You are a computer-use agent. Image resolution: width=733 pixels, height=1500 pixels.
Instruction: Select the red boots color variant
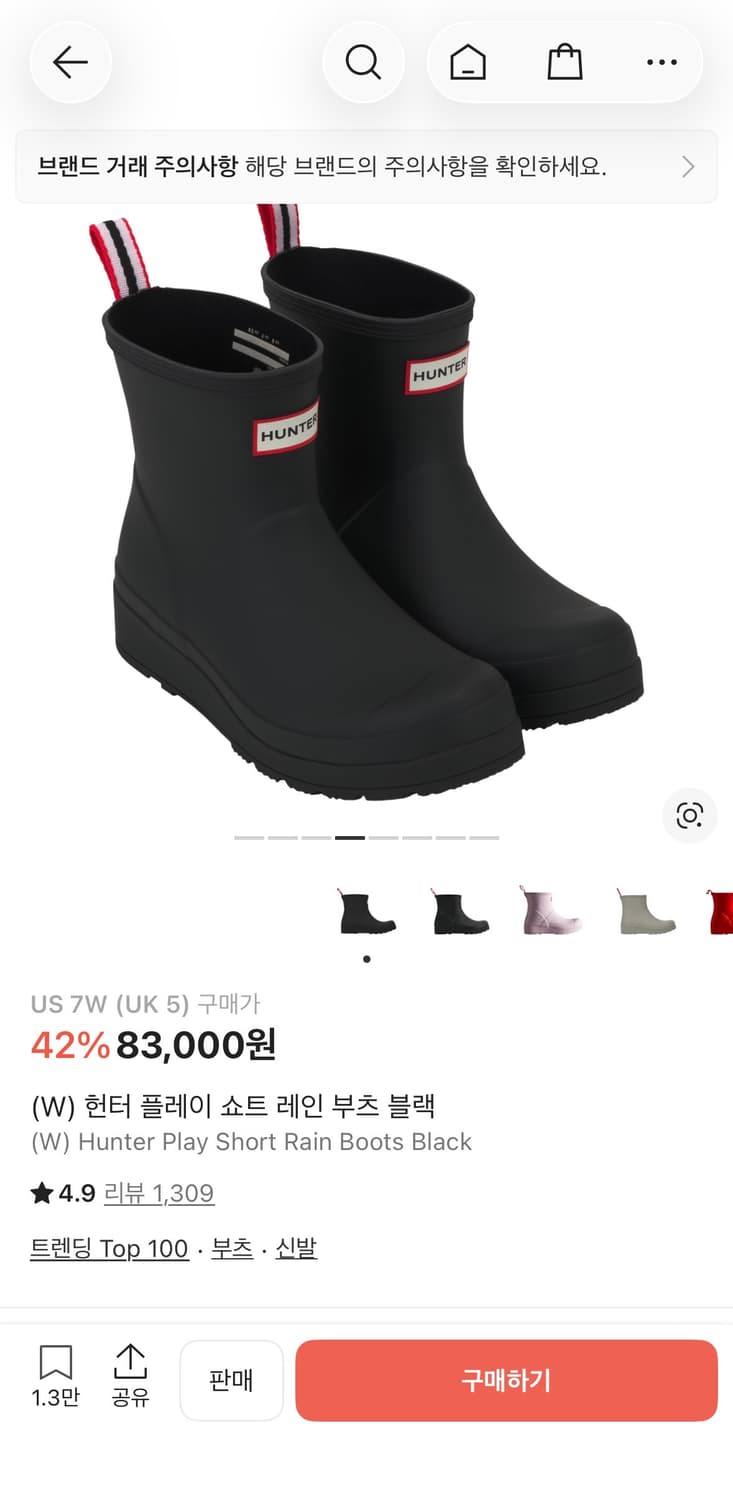pos(722,913)
